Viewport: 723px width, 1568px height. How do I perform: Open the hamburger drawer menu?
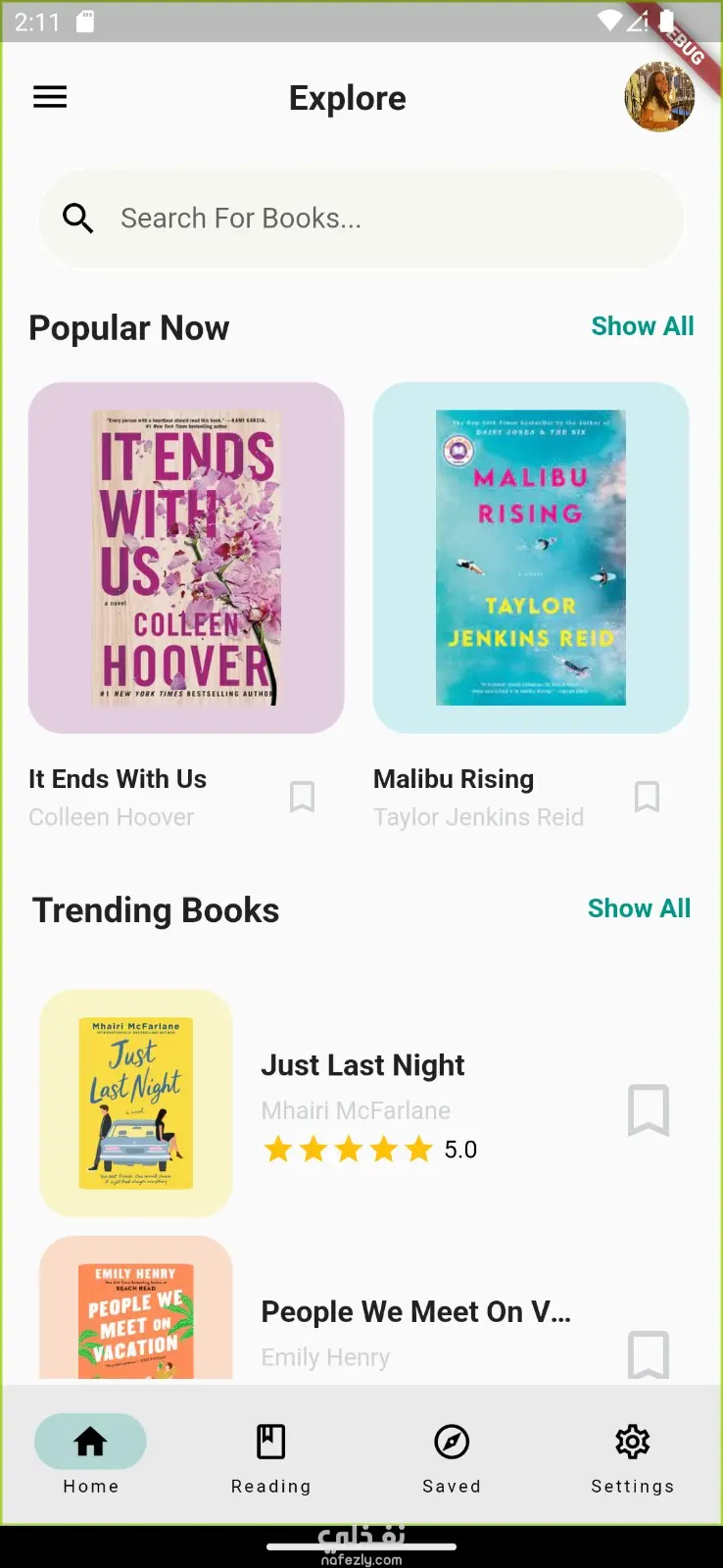pyautogui.click(x=50, y=97)
